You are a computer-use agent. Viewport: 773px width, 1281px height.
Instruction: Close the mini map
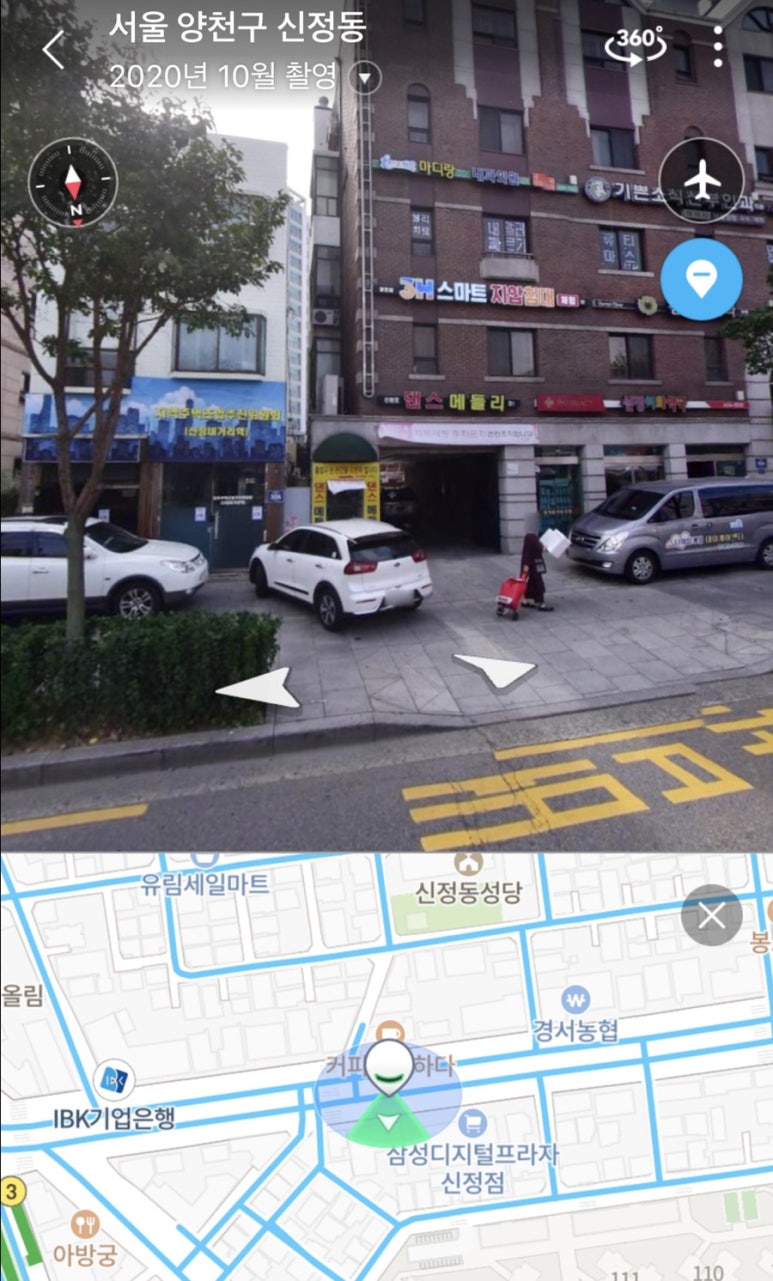click(712, 915)
